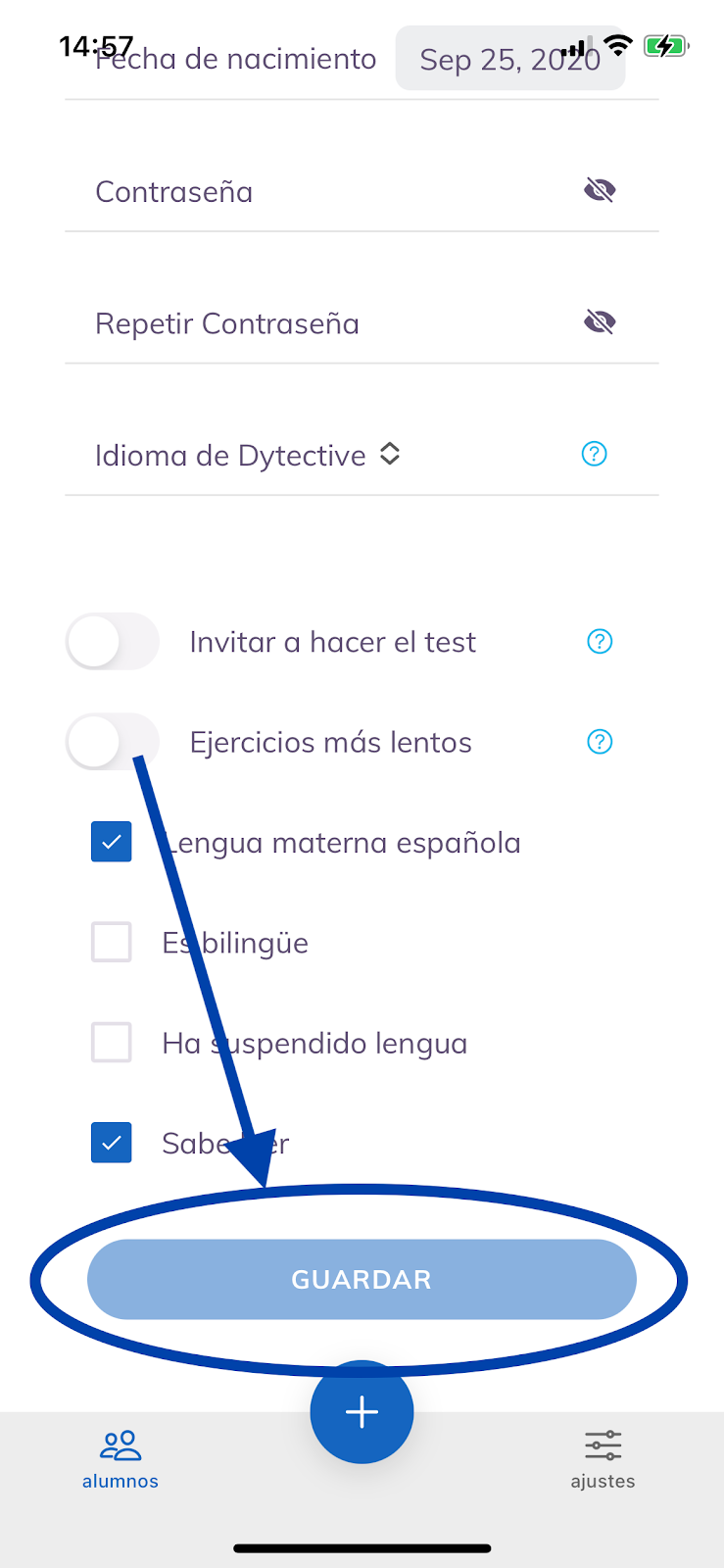The height and width of the screenshot is (1568, 724).
Task: Open help for Idioma de Dytective
Action: [x=595, y=454]
